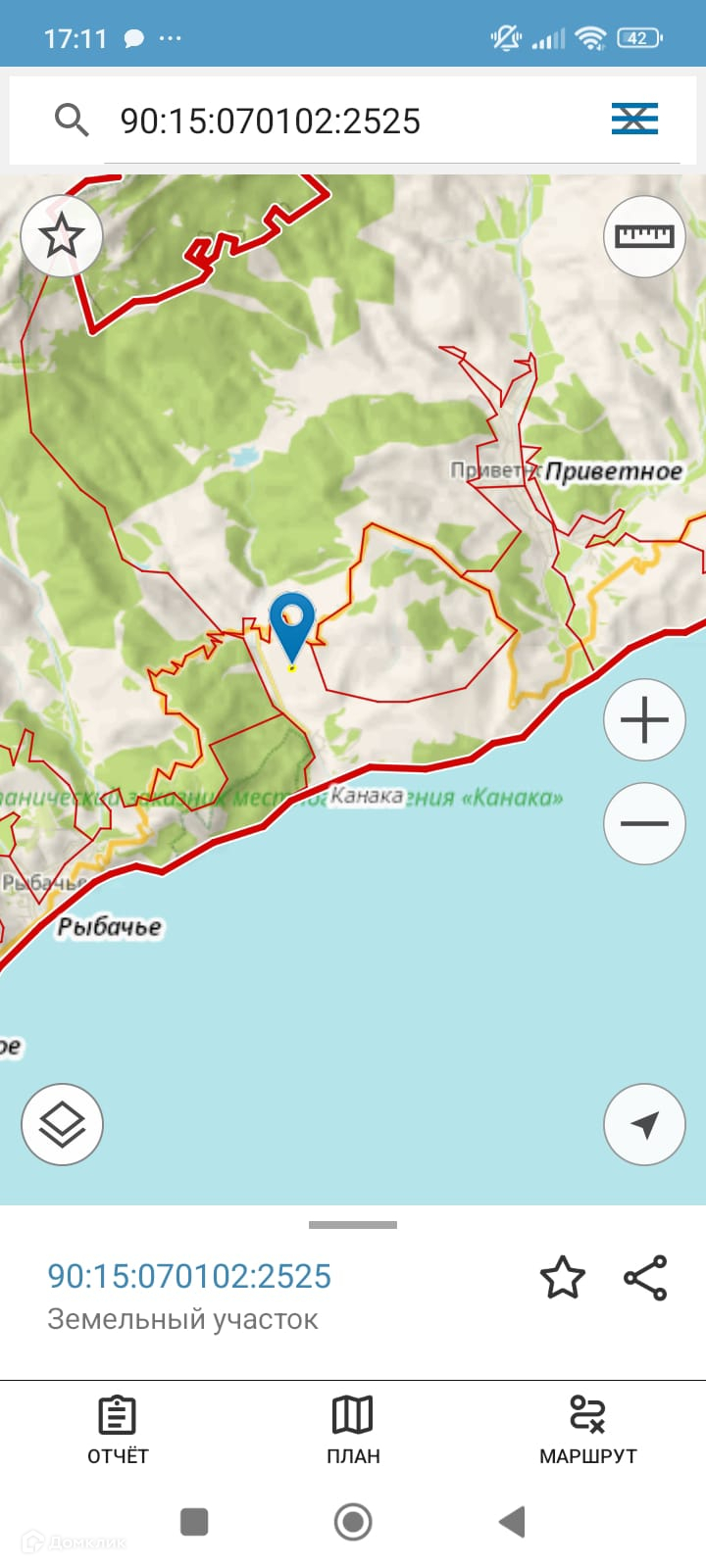
Task: Zoom in on the map
Action: tap(644, 720)
